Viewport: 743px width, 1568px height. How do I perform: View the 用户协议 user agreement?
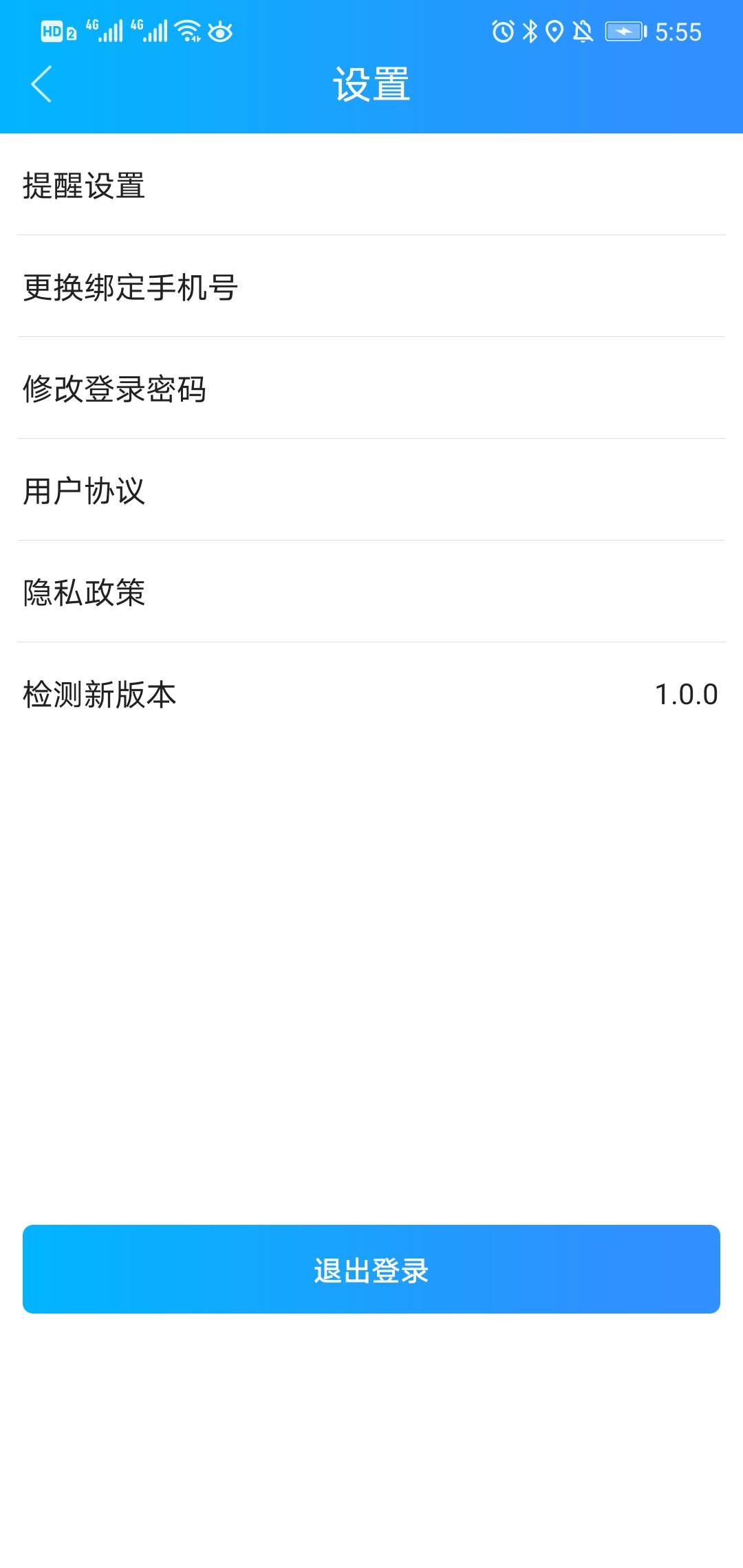point(86,490)
